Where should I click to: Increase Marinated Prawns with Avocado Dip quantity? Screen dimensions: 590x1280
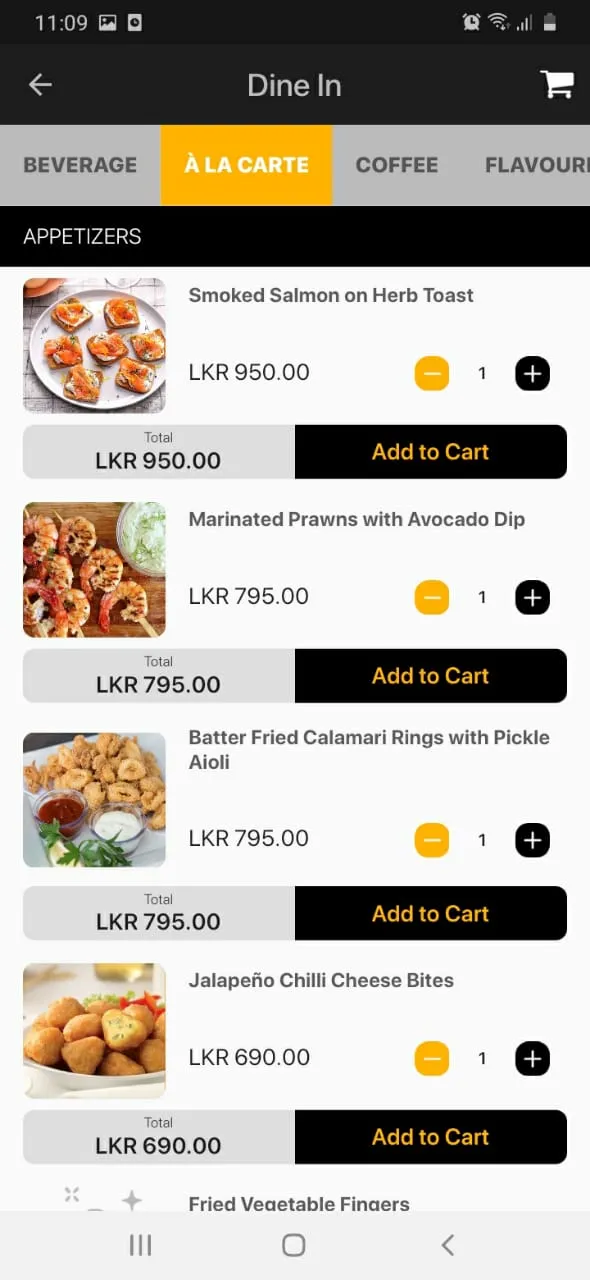[x=532, y=598]
